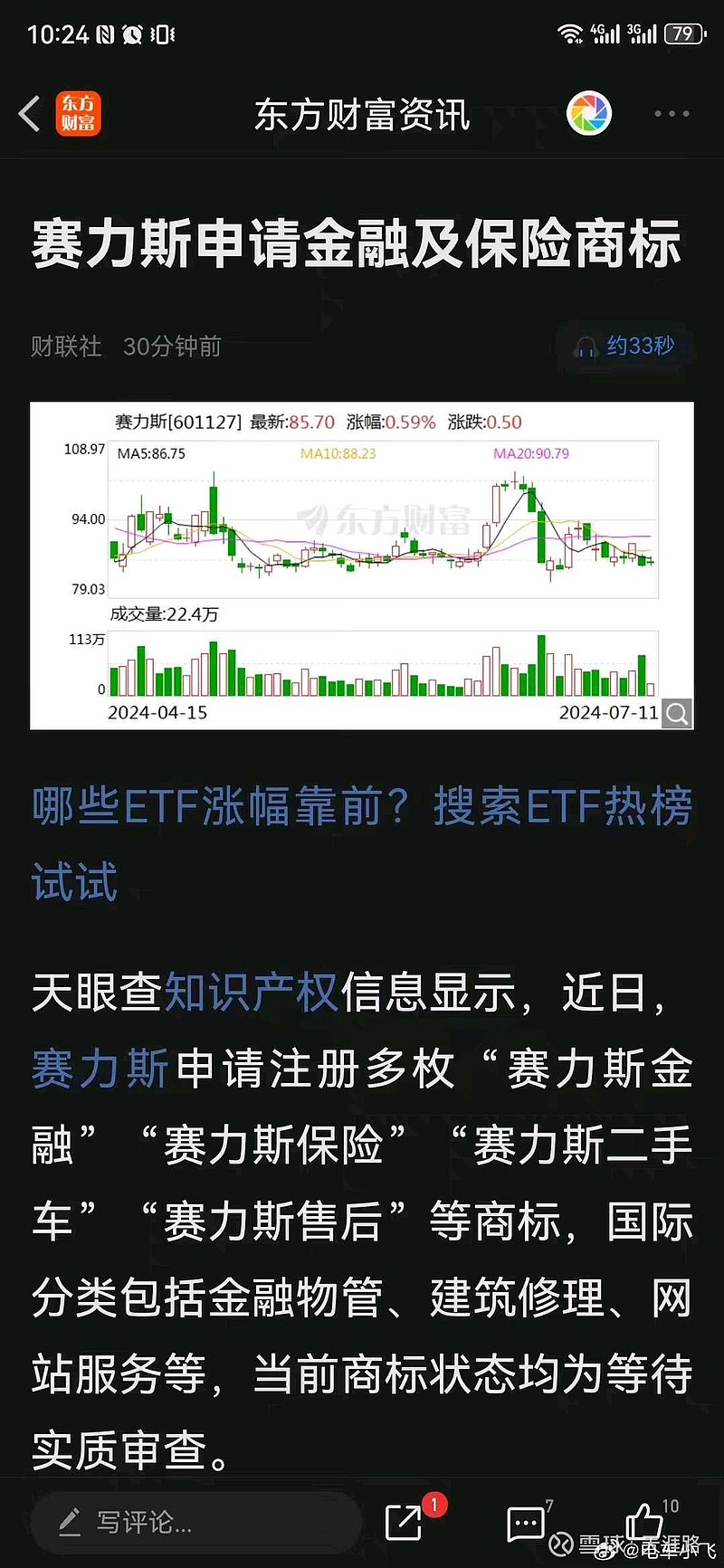
Task: Zoom the chart with the magnifier icon
Action: click(x=677, y=714)
